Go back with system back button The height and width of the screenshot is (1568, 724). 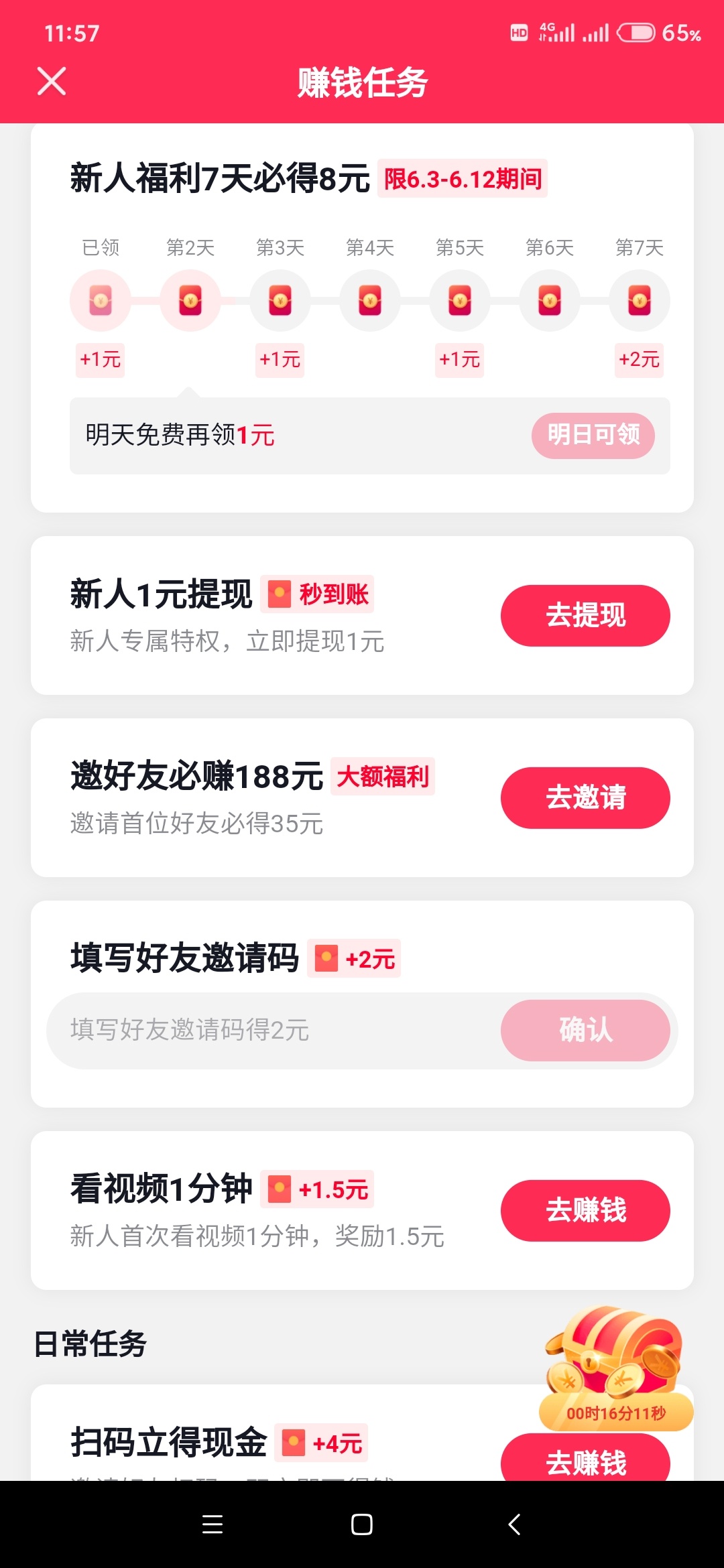[514, 1524]
